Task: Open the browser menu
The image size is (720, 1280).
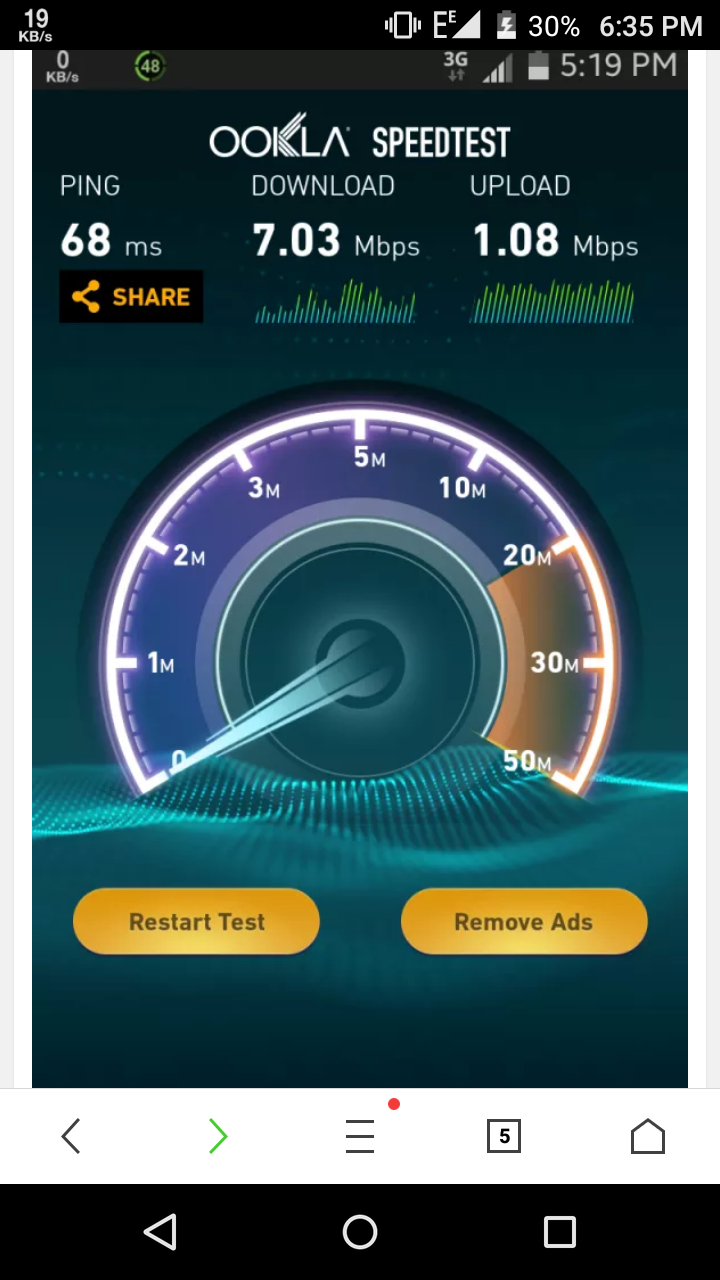Action: click(360, 1136)
